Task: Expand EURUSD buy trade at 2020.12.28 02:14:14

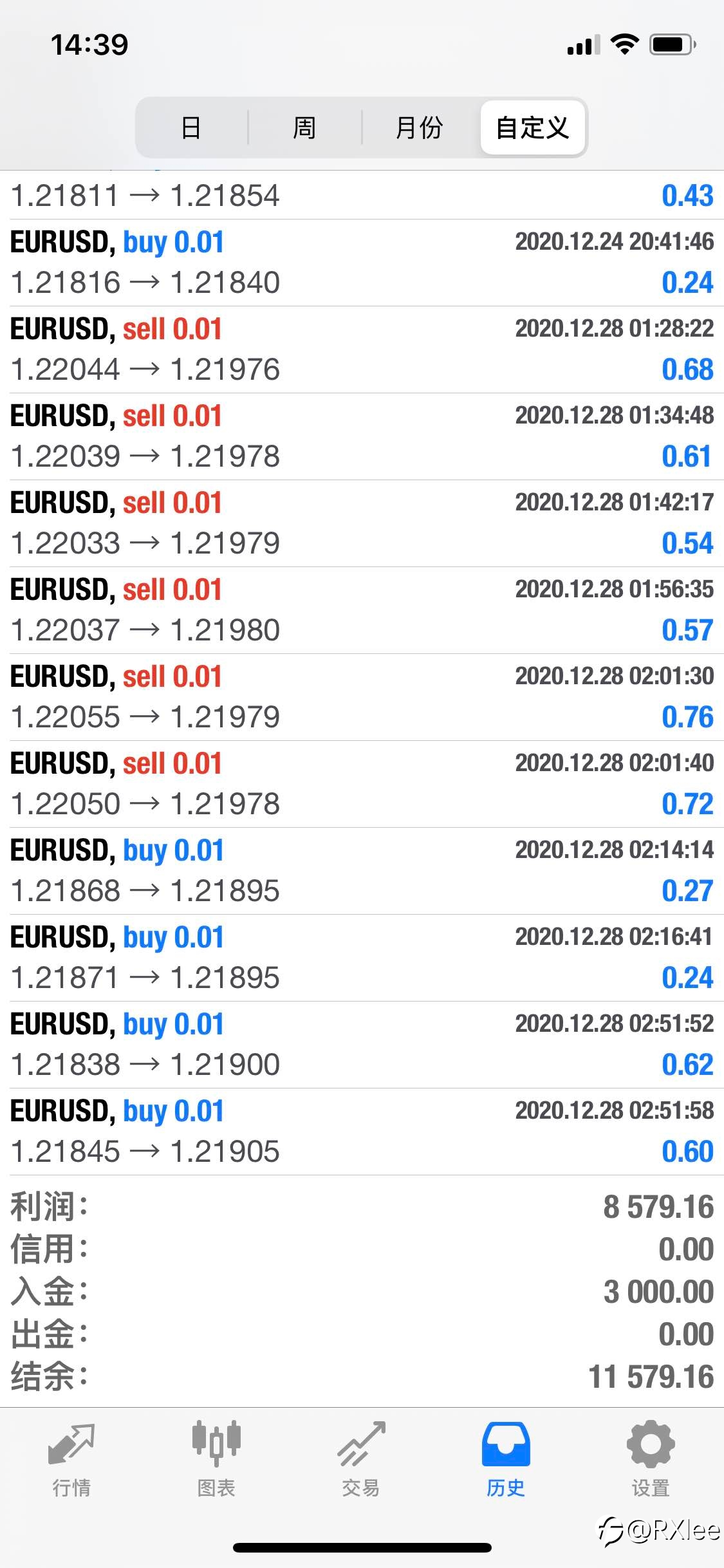Action: click(362, 871)
